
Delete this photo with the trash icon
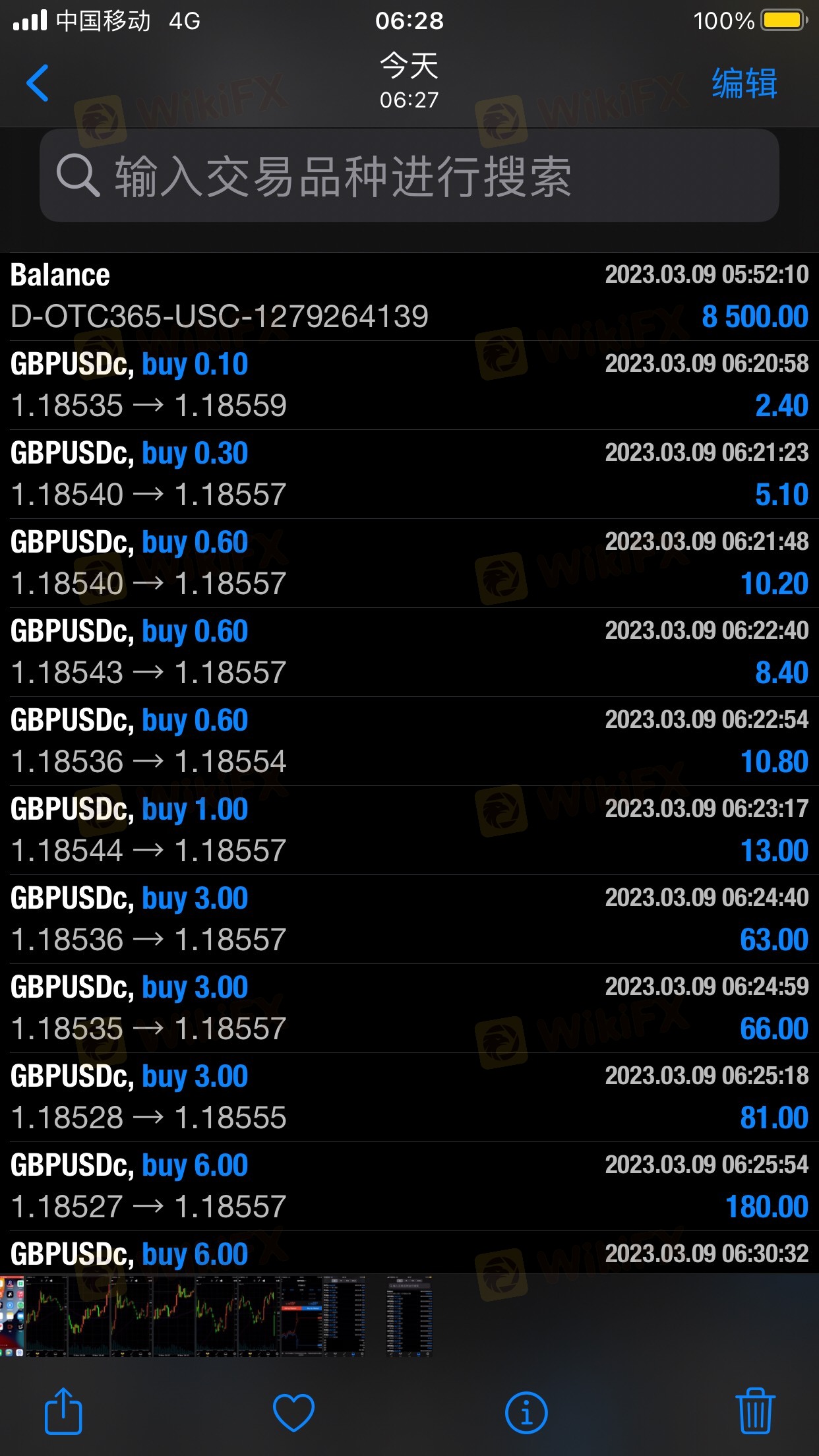[754, 1412]
